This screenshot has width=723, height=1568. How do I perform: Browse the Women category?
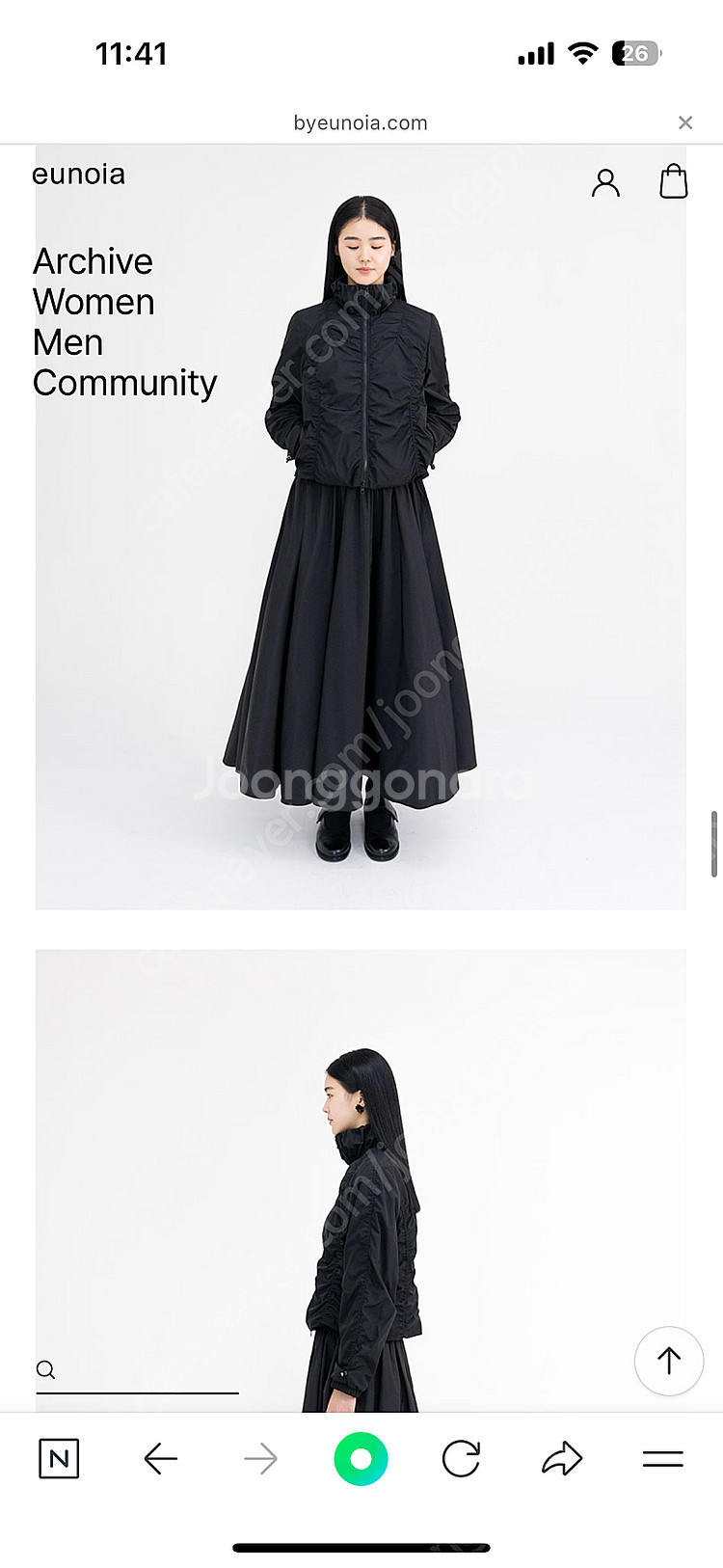pyautogui.click(x=94, y=302)
